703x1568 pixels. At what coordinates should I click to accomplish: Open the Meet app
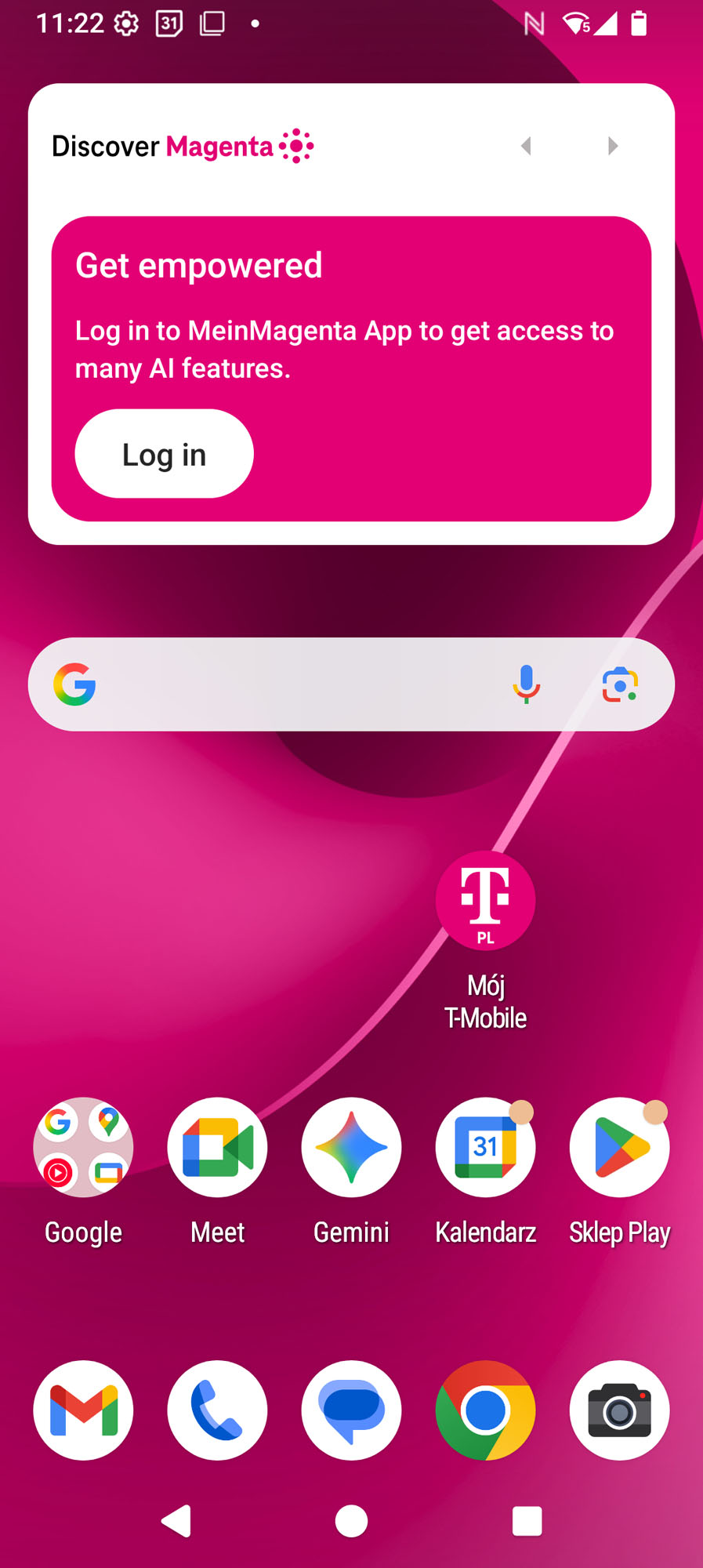pos(217,1147)
